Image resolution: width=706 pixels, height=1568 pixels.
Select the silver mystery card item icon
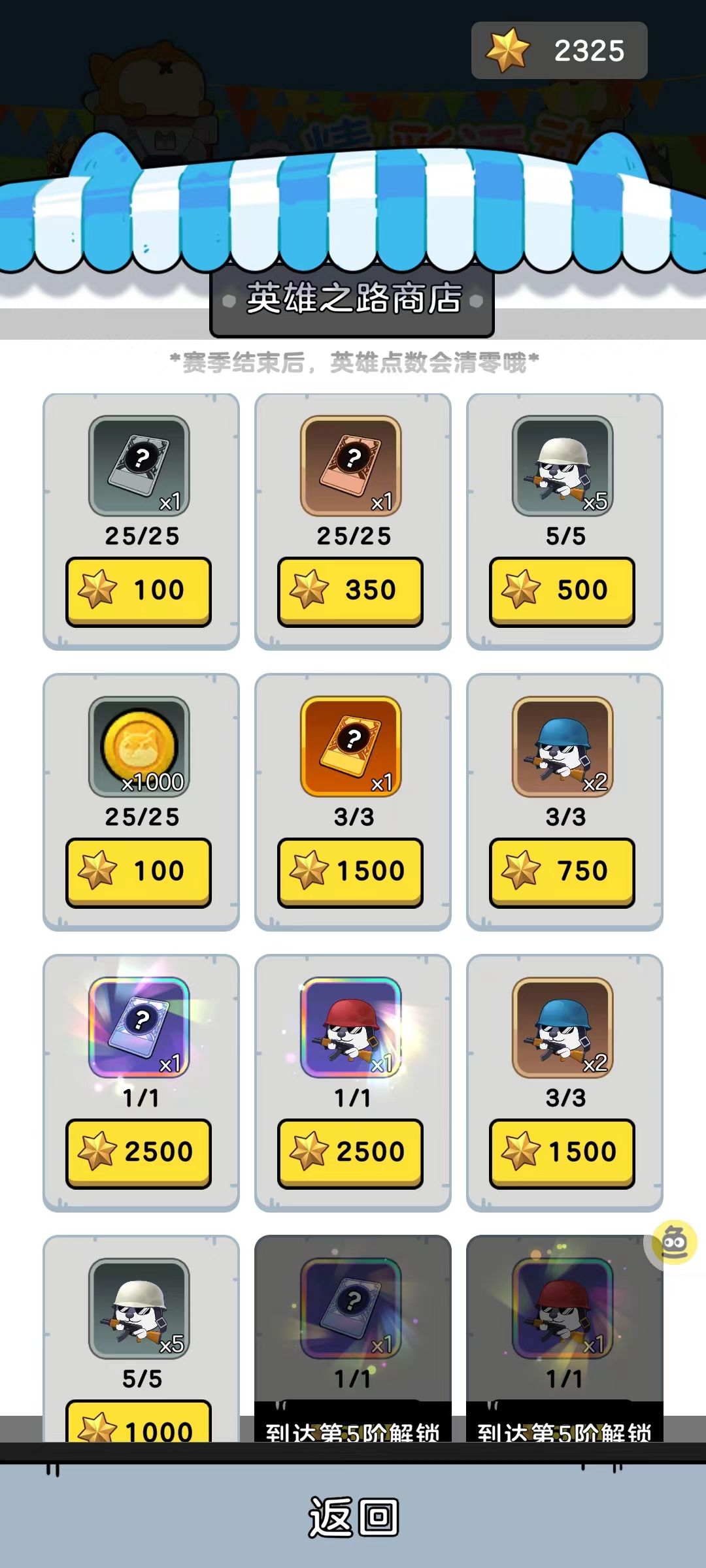139,467
